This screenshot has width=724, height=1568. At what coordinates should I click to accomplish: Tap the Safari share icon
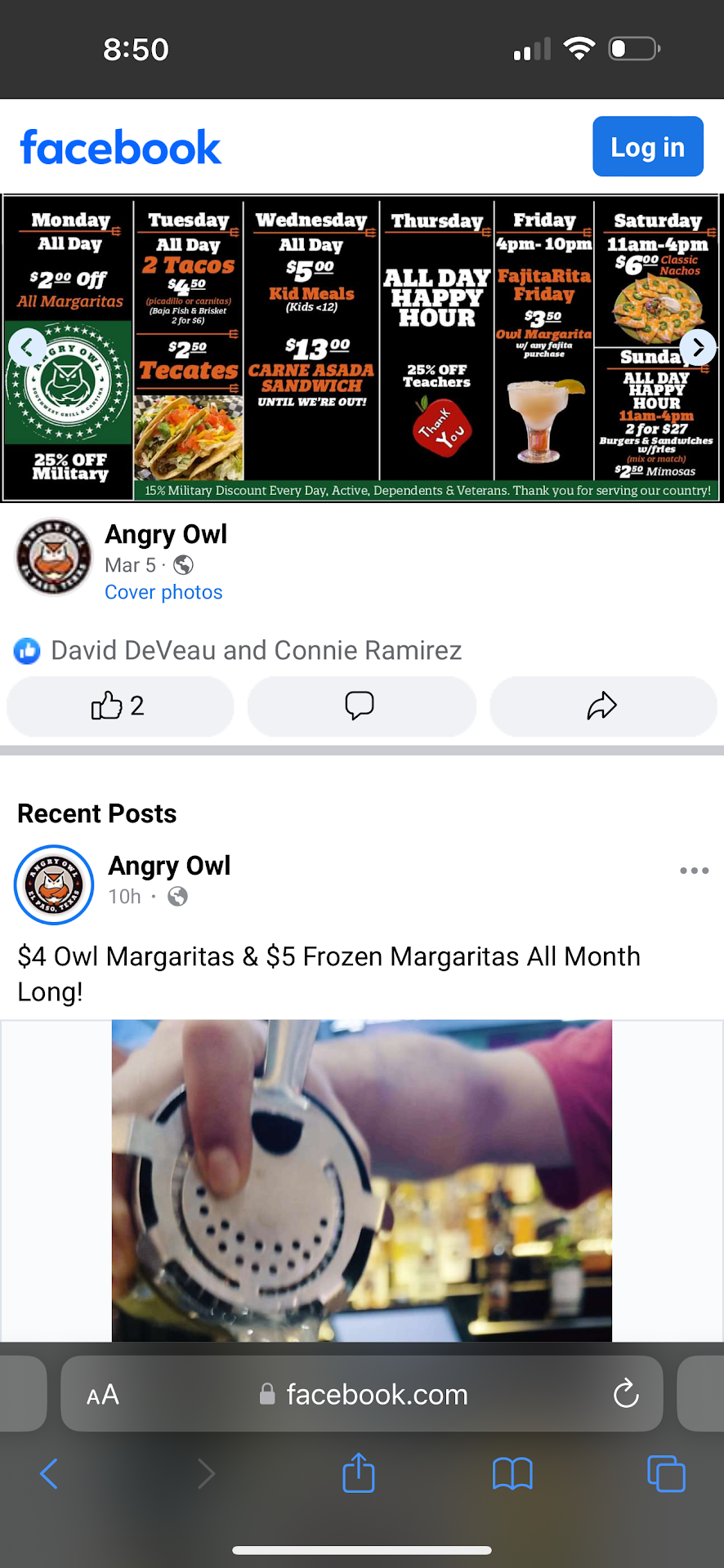coord(358,1473)
